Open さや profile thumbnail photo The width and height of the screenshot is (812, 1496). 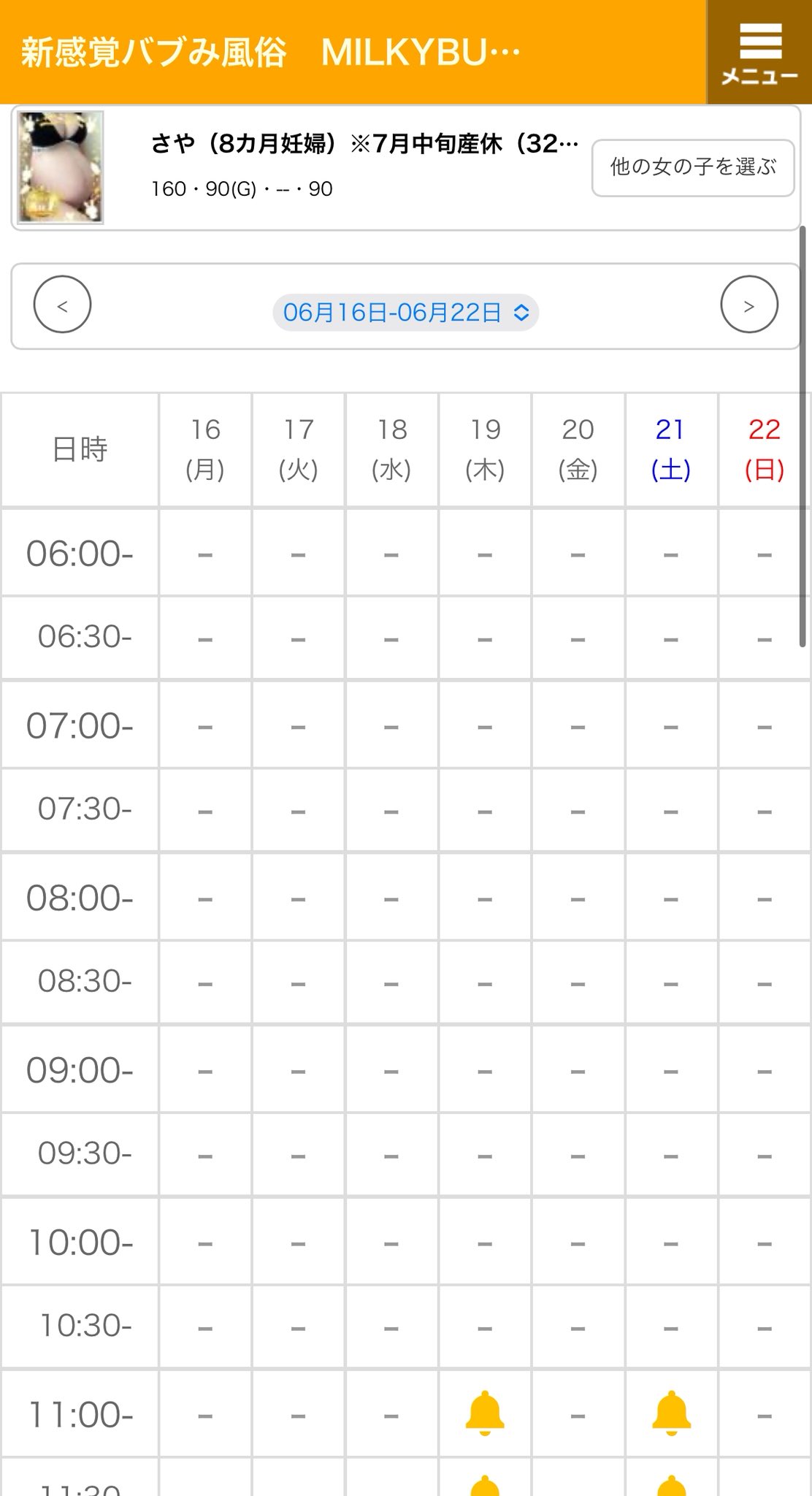click(61, 167)
